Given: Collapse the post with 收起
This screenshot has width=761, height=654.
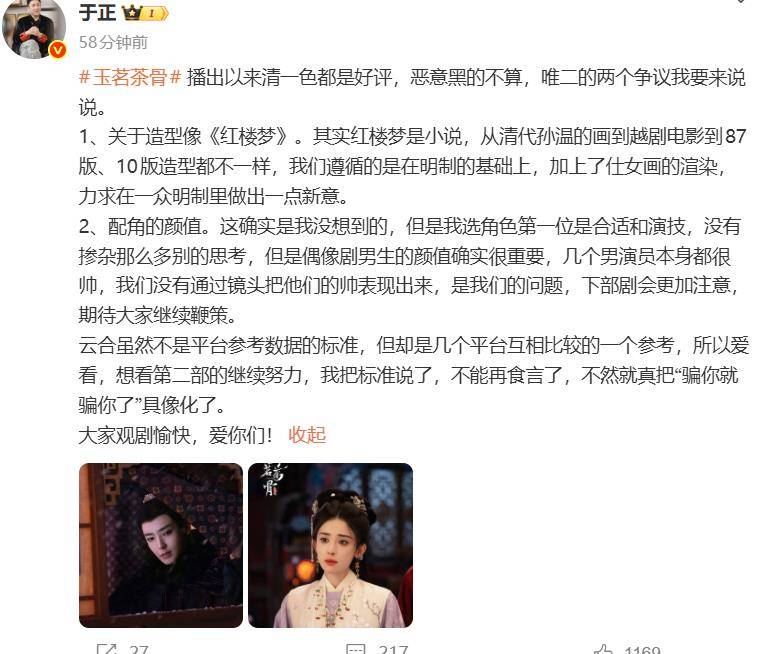Looking at the screenshot, I should pos(307,434).
